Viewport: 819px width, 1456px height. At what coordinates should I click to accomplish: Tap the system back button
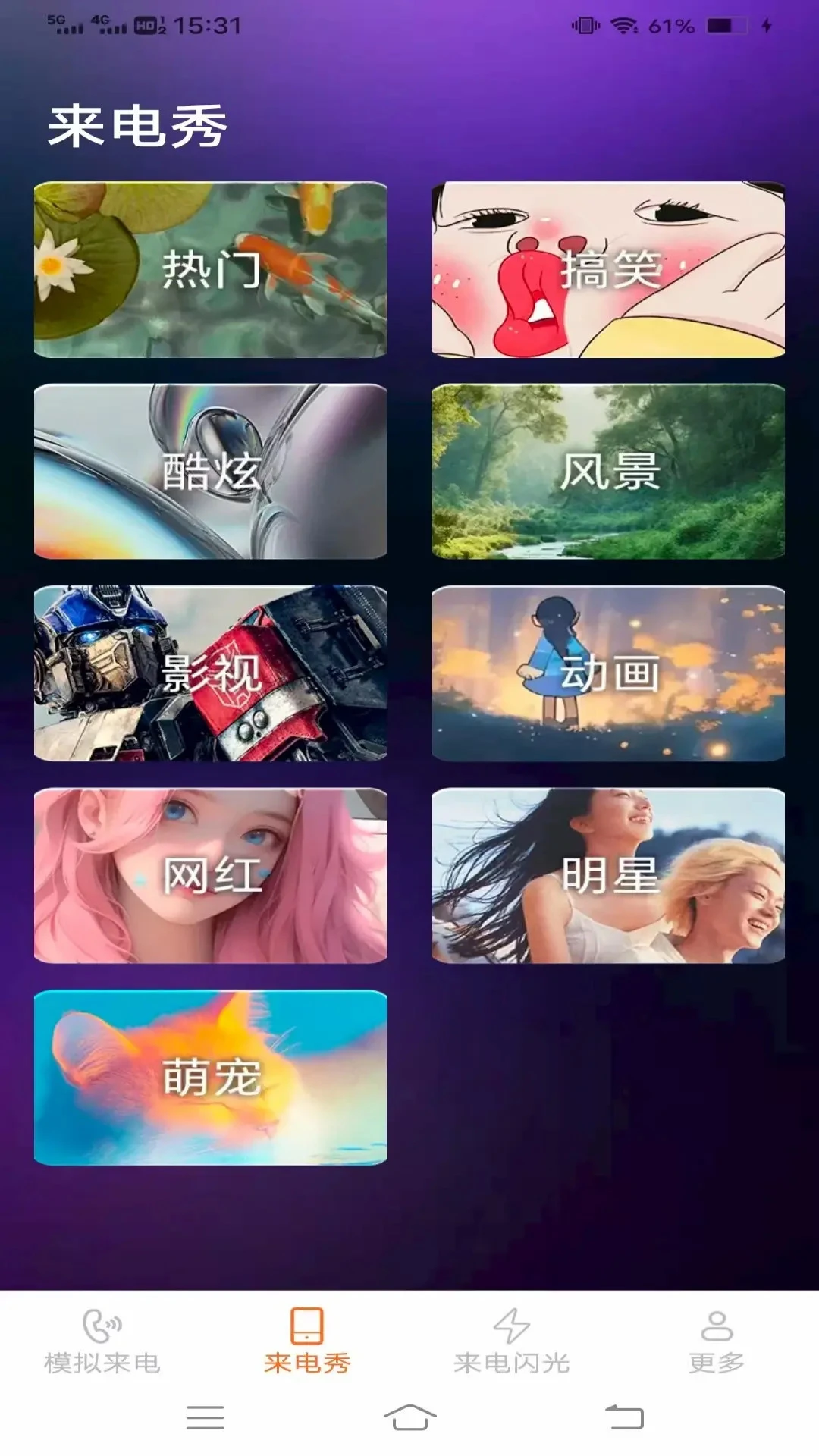623,1417
